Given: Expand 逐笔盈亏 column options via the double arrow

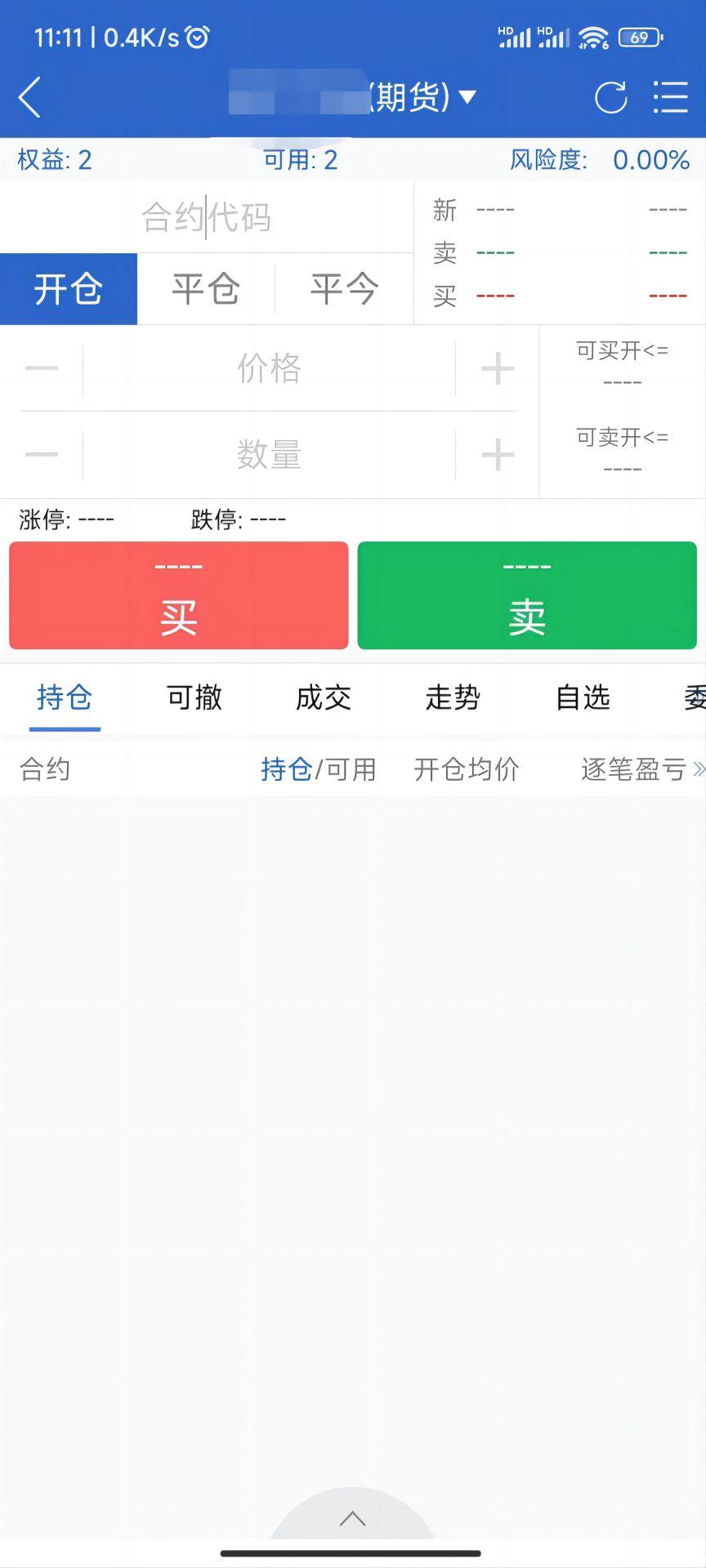Looking at the screenshot, I should pyautogui.click(x=699, y=768).
